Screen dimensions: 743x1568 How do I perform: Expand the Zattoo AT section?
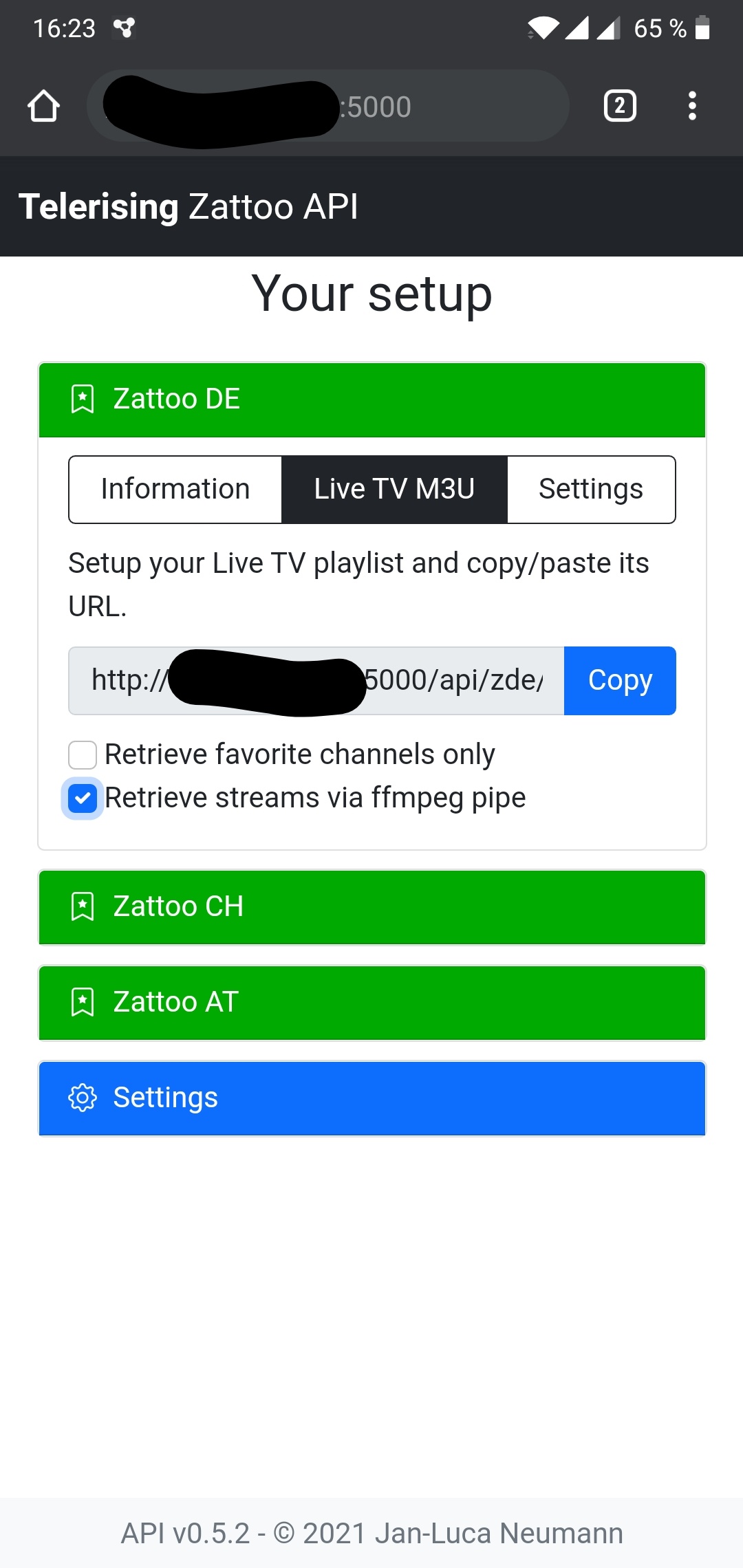(x=372, y=1003)
